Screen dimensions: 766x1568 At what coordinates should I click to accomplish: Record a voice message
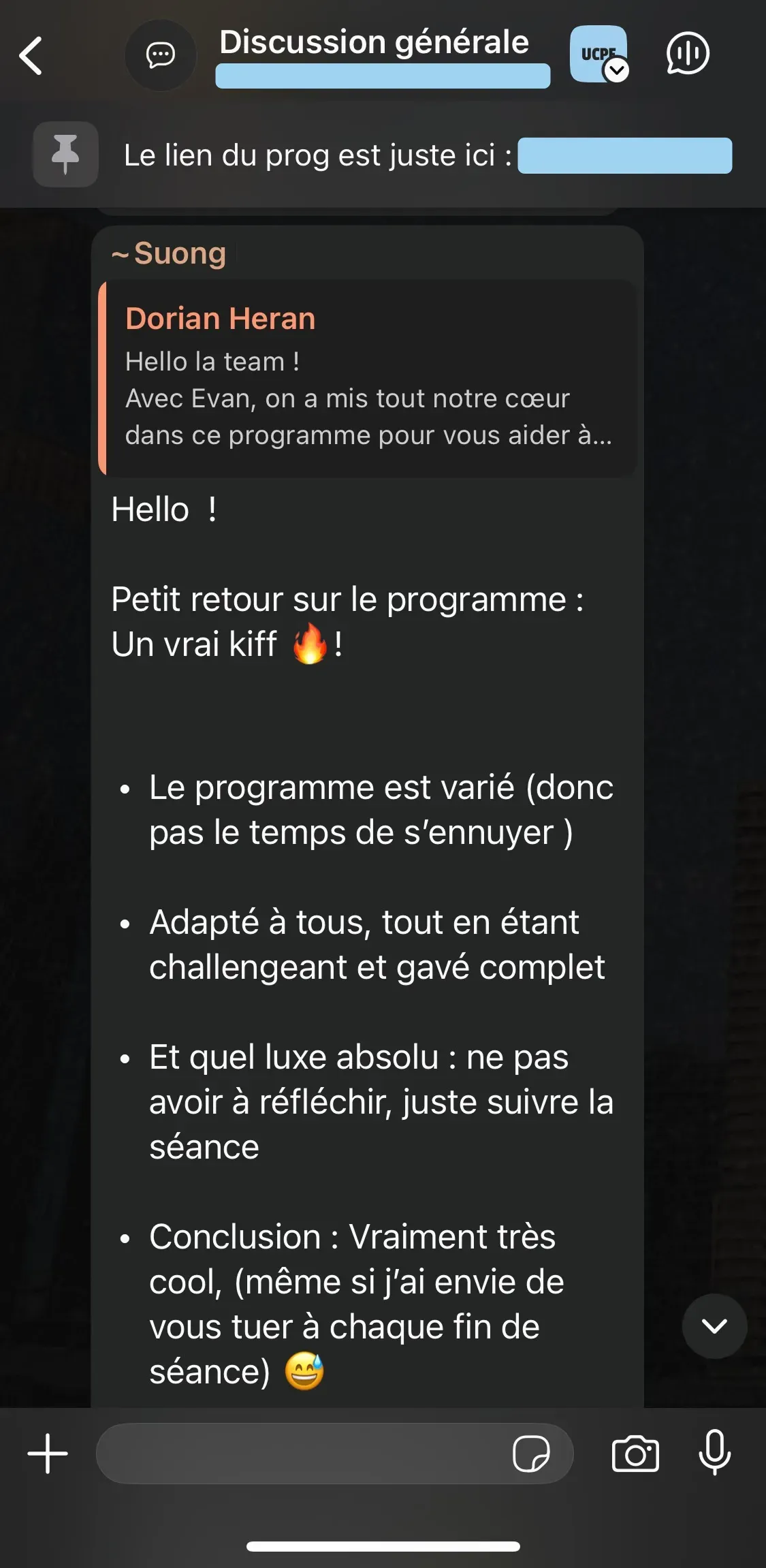(x=714, y=1454)
